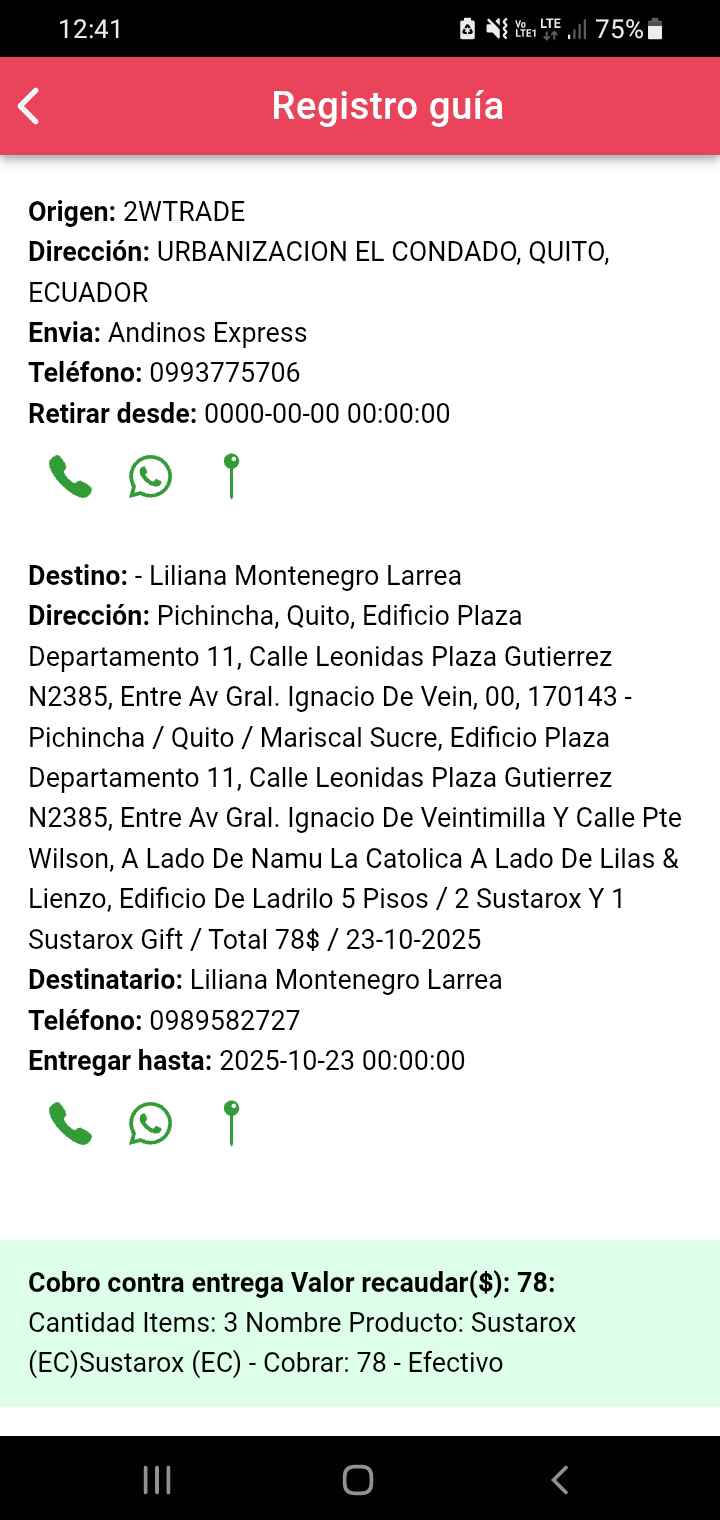Message the sender on WhatsApp
This screenshot has height=1520, width=720.
point(150,477)
